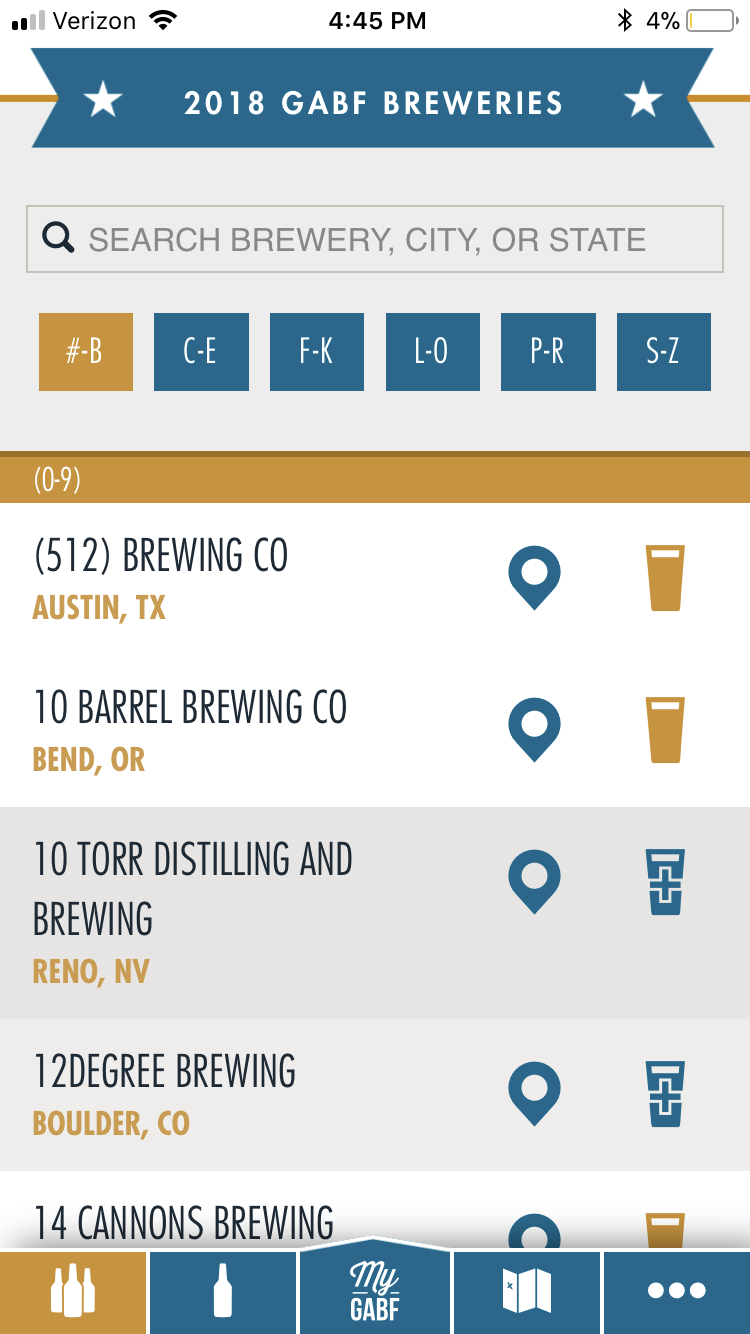
Task: Tap the beer glass icon for 10 Barrel Brewing
Action: tap(665, 730)
